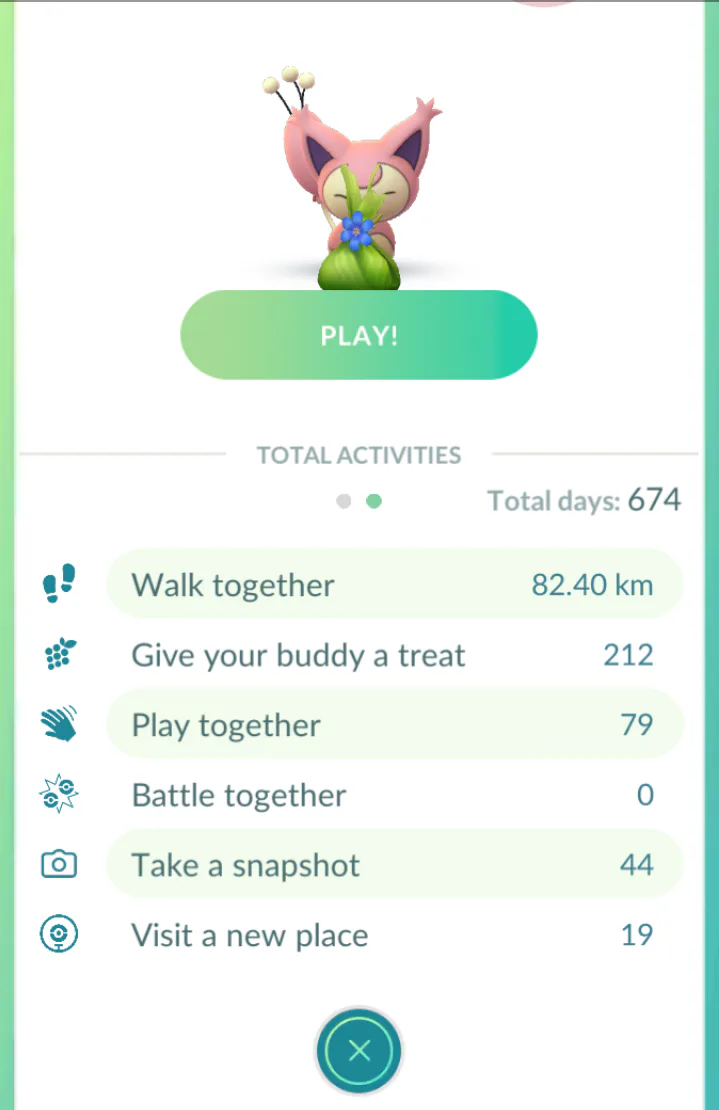Viewport: 719px width, 1110px height.
Task: Tap the green PLAY! button
Action: [x=358, y=335]
